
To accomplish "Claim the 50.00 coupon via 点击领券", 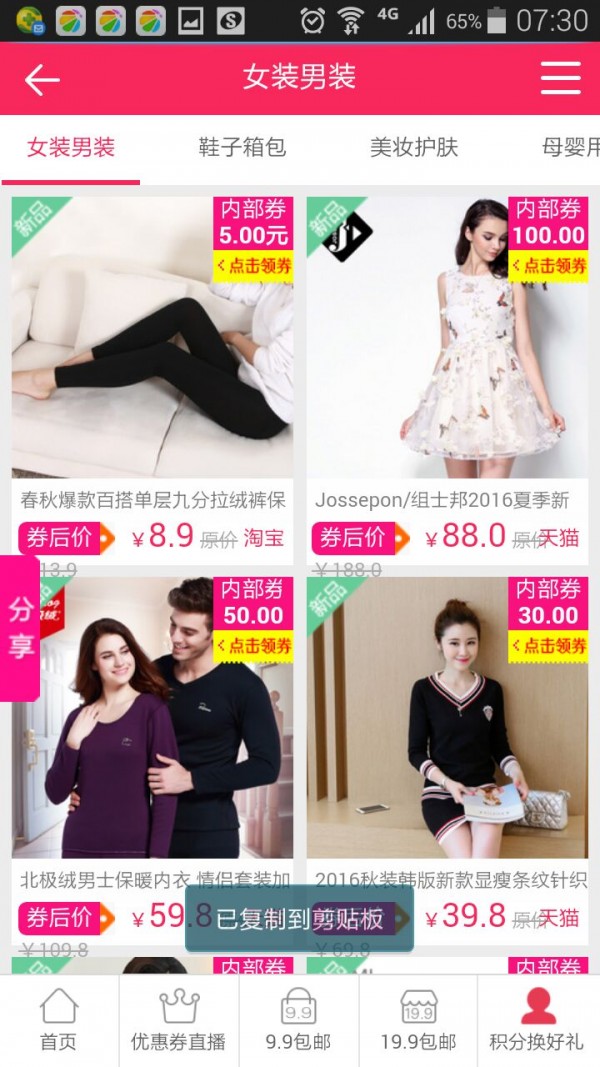I will 254,646.
